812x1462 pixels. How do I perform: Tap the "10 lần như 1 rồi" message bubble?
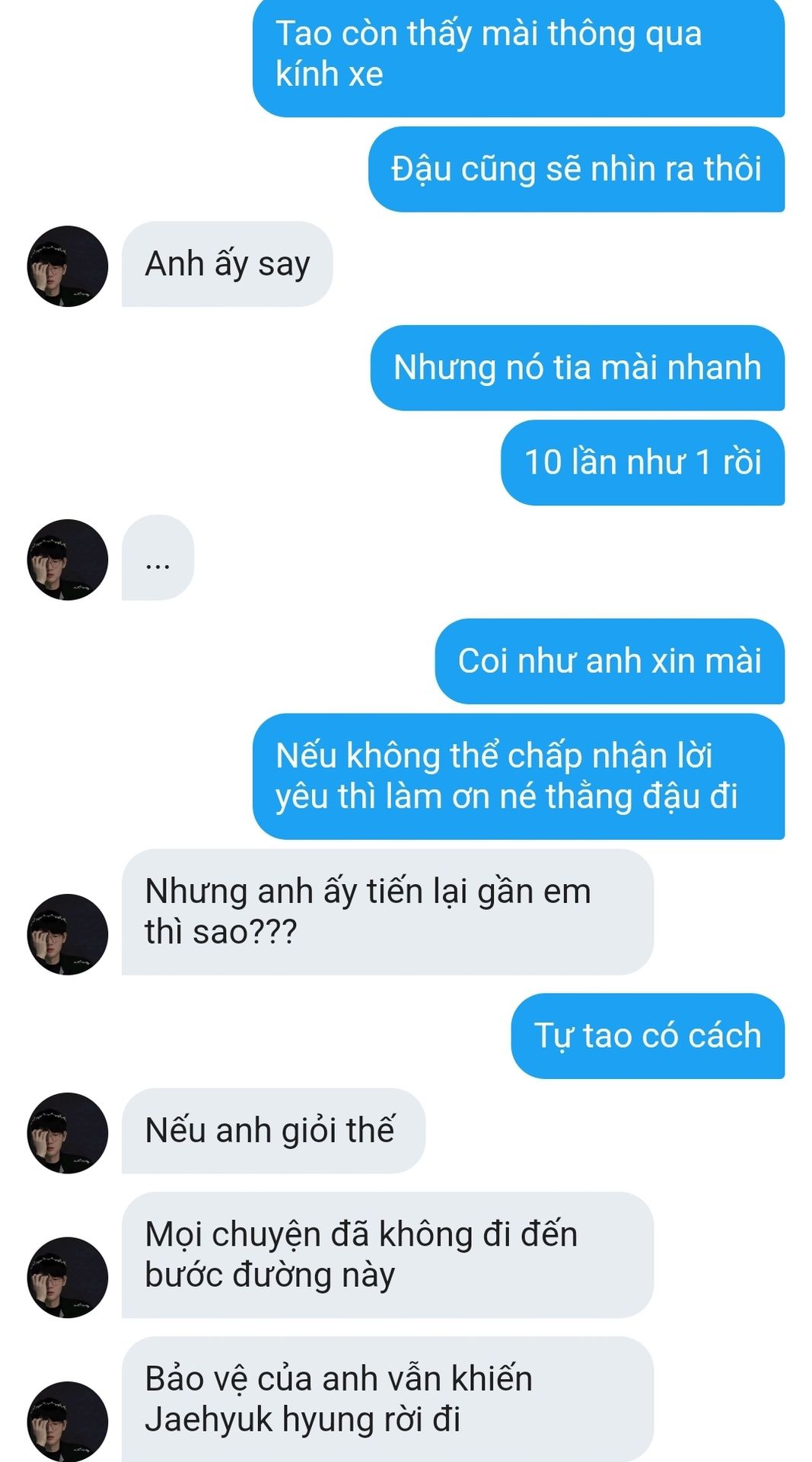click(642, 462)
